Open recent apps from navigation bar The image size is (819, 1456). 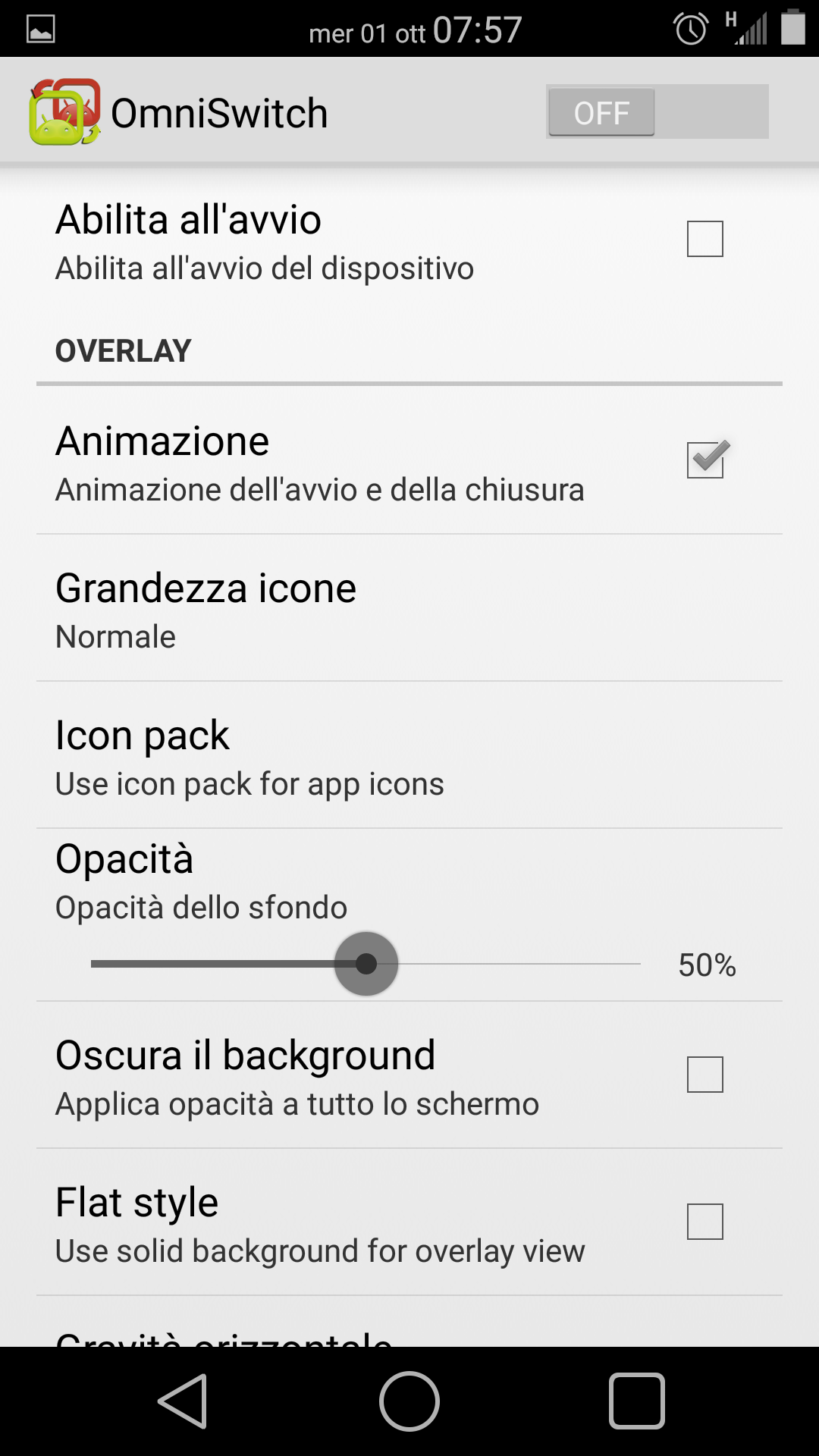636,1401
